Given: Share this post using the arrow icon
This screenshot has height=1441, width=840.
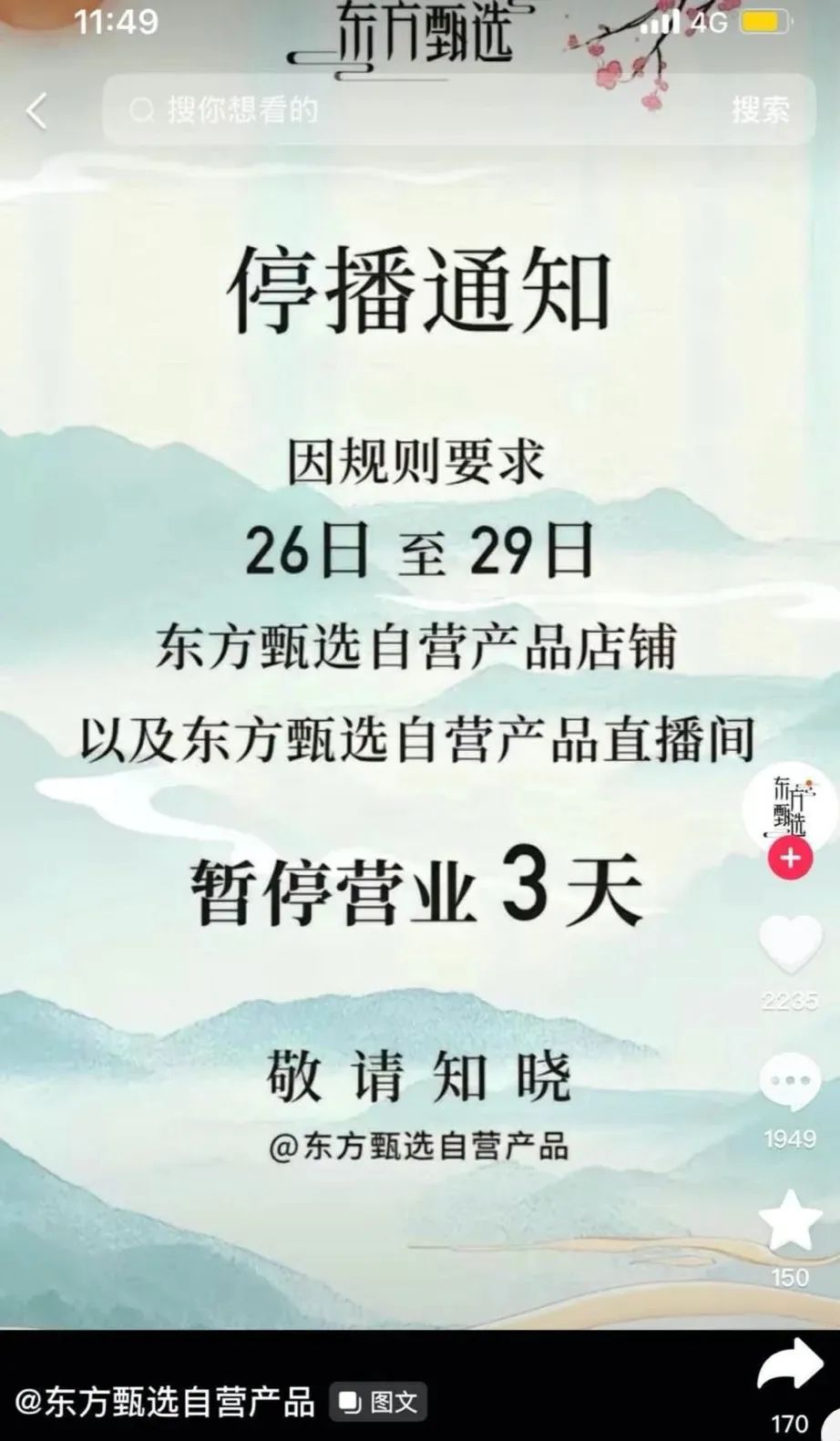Looking at the screenshot, I should [790, 1364].
